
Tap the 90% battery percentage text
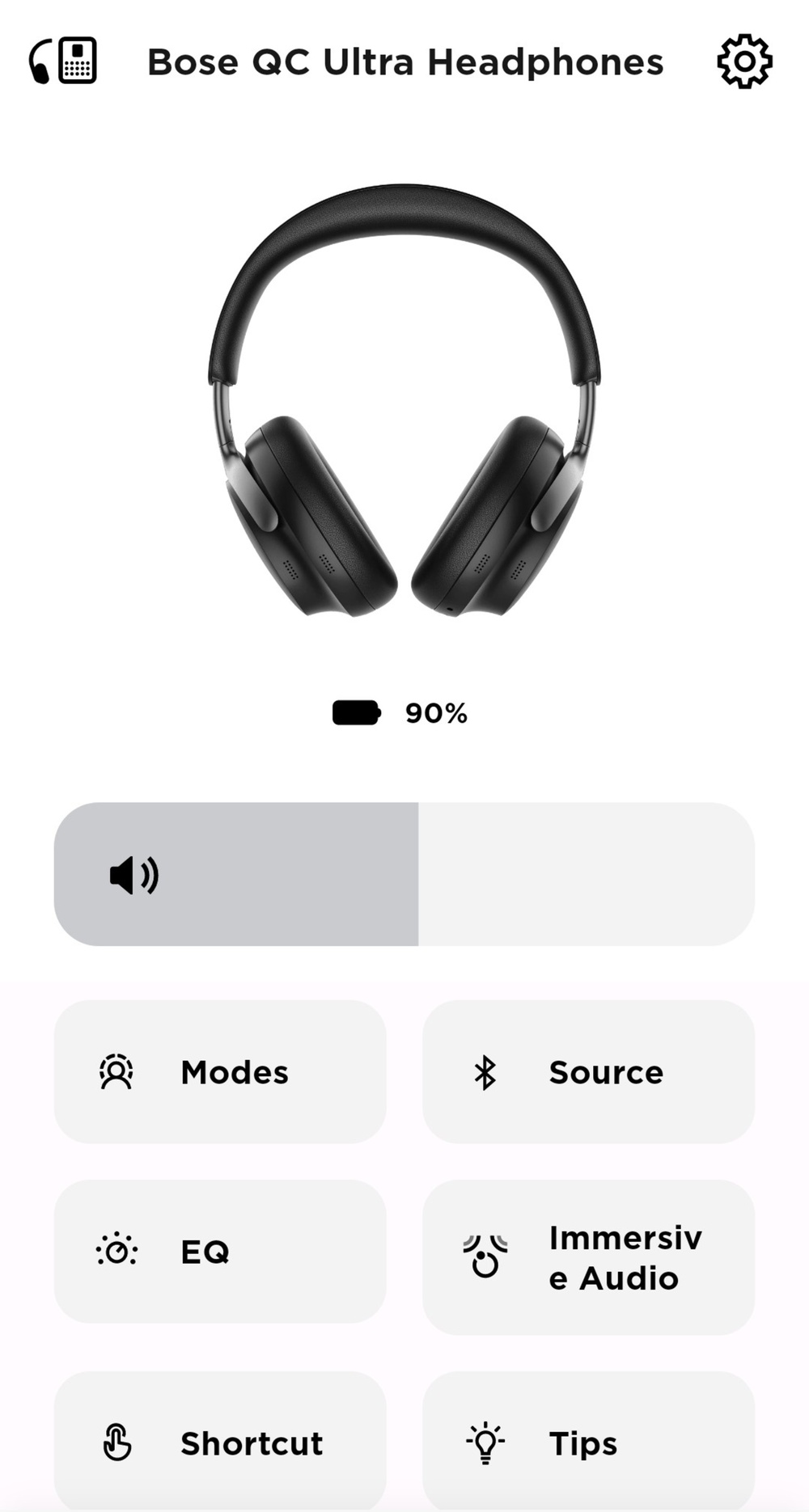click(436, 712)
